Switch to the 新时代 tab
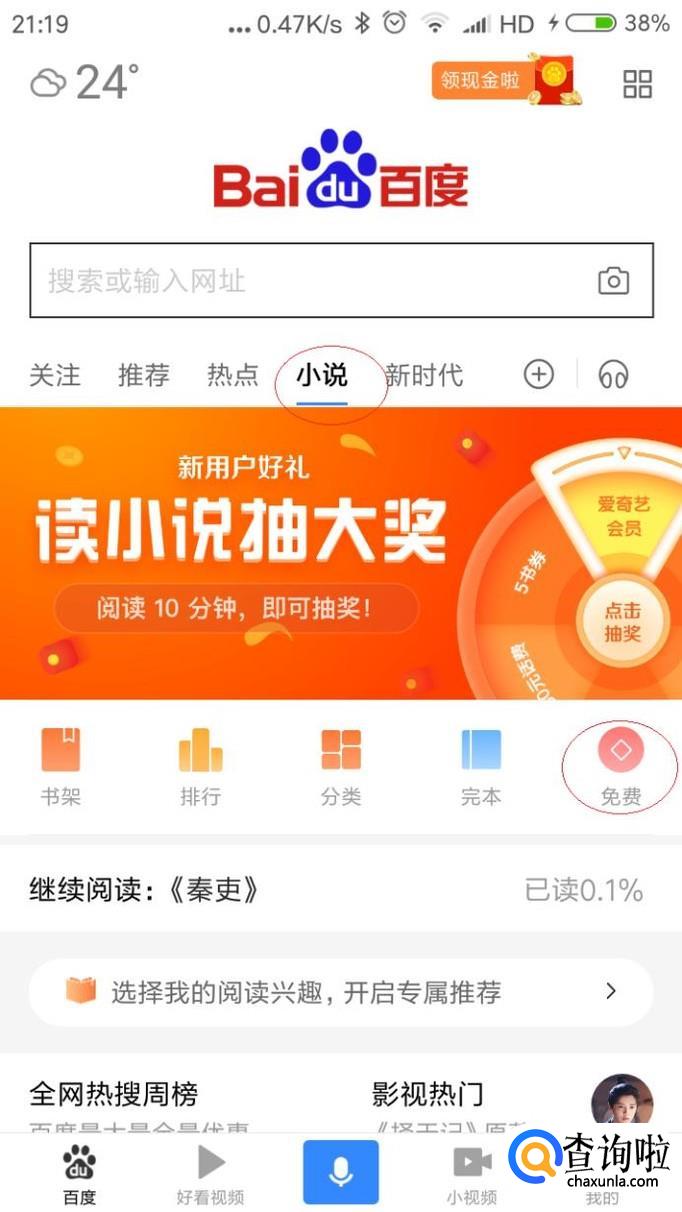Screen dimensions: 682x1212 424,376
